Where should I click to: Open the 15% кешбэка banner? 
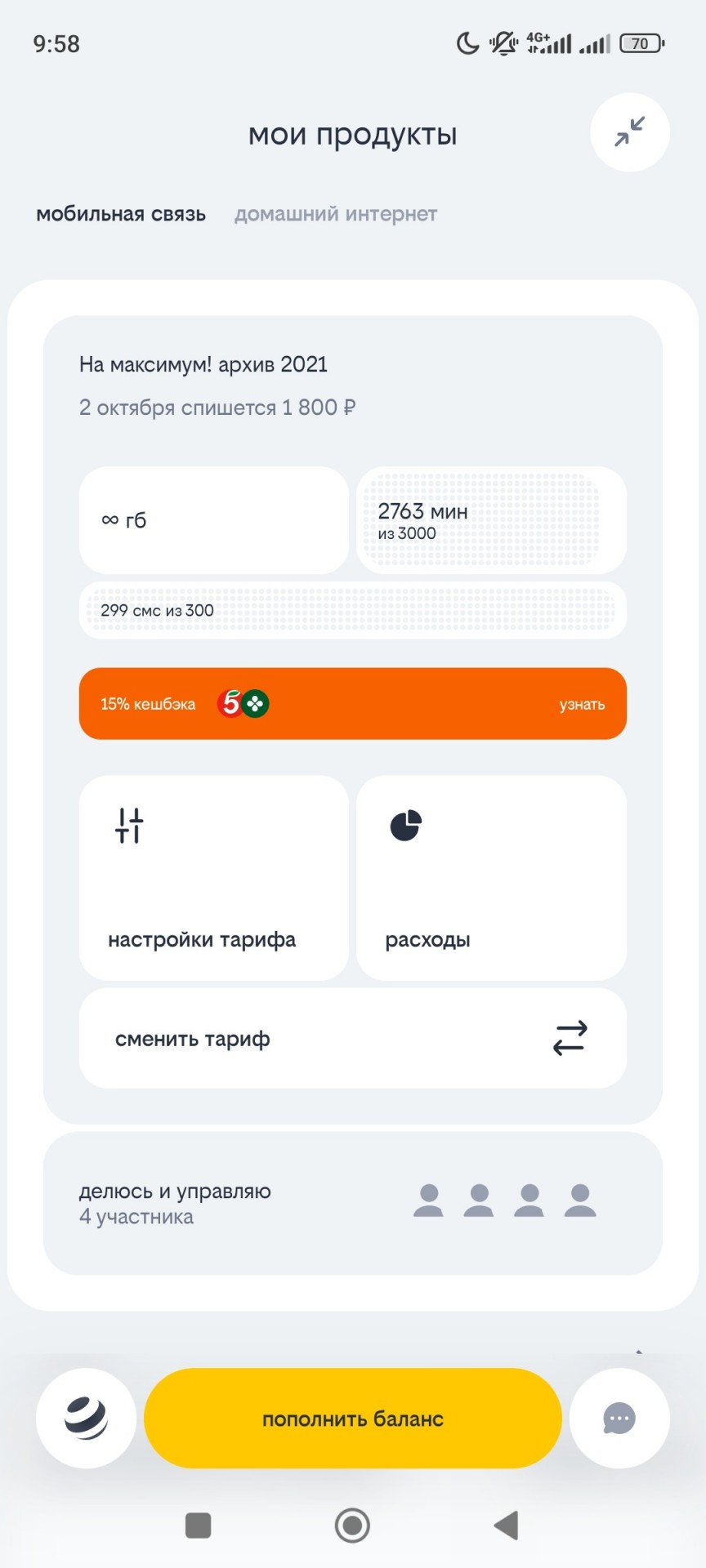[x=352, y=703]
